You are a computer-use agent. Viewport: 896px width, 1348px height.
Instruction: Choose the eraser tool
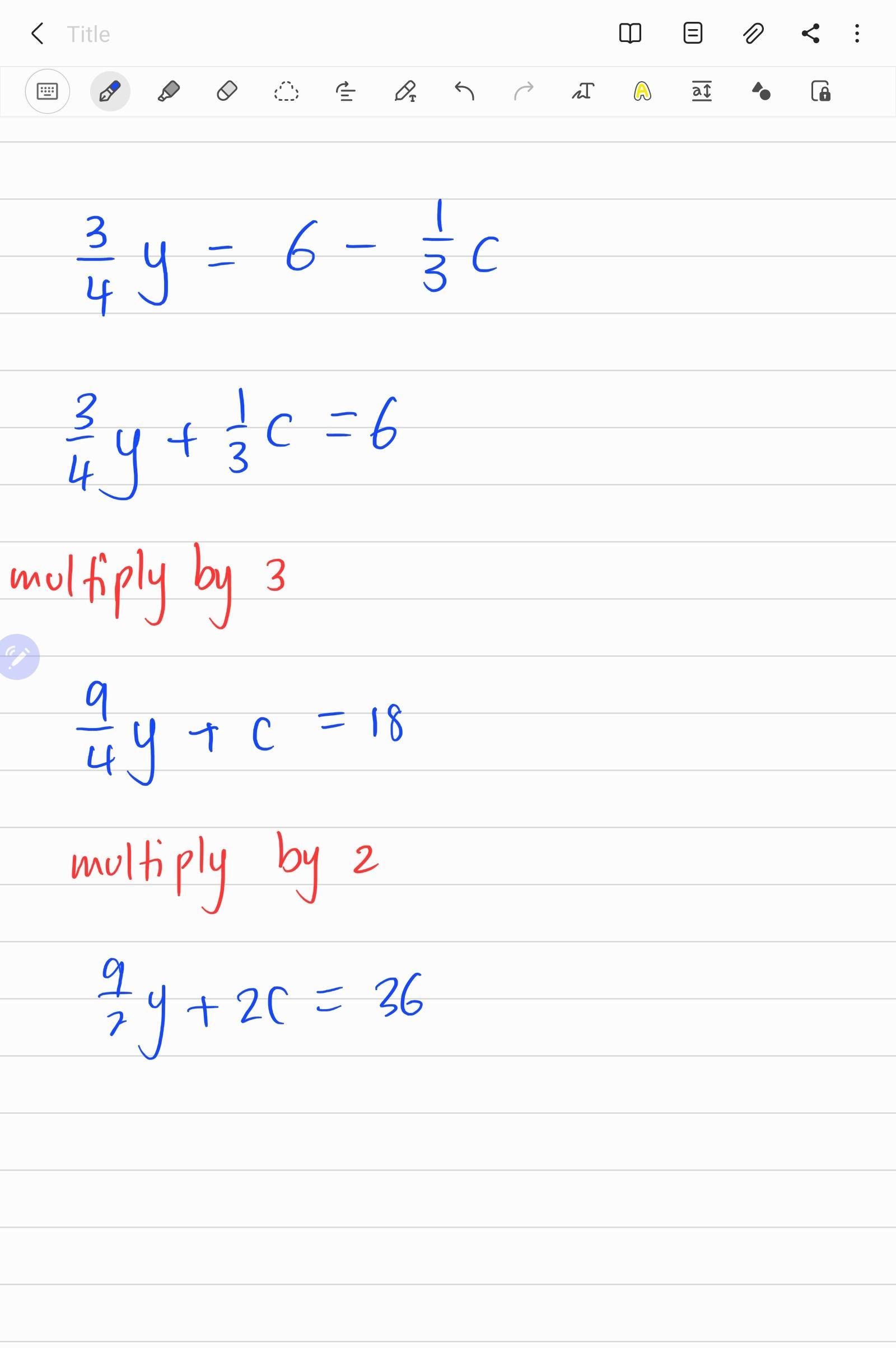click(x=227, y=91)
